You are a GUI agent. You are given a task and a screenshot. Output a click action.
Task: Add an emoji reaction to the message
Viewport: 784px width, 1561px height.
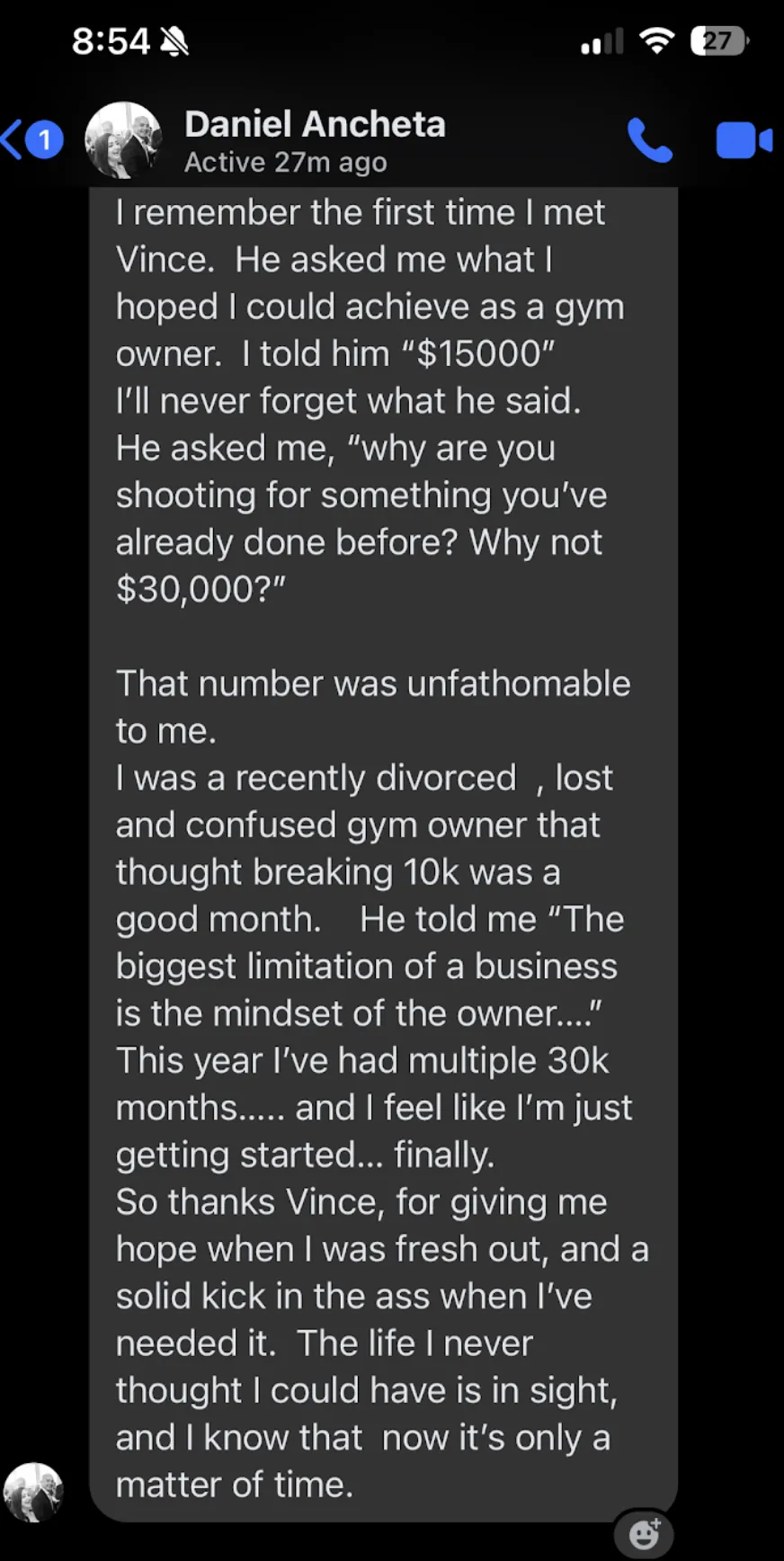[644, 1534]
